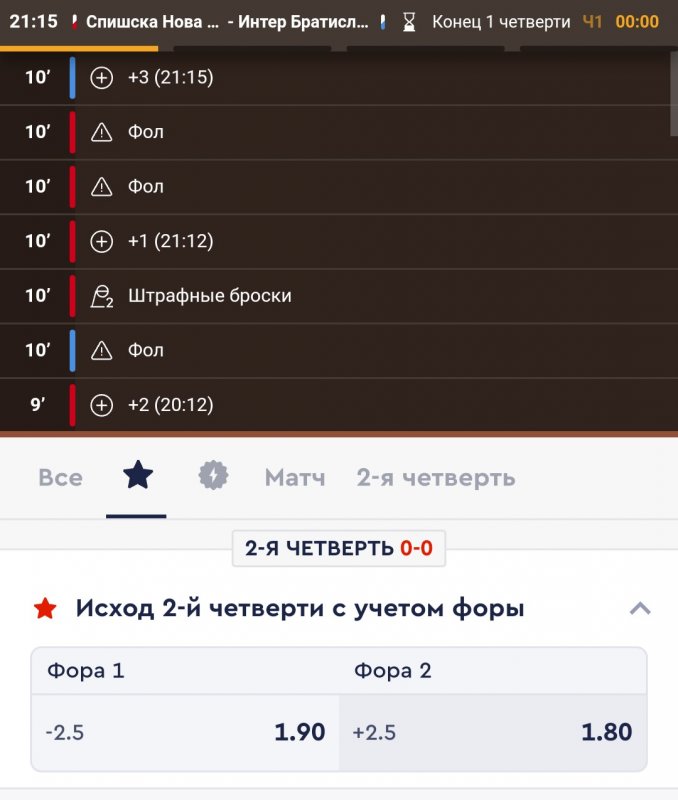Switch to the 2-я четверть tab
The width and height of the screenshot is (678, 800).
tap(435, 477)
